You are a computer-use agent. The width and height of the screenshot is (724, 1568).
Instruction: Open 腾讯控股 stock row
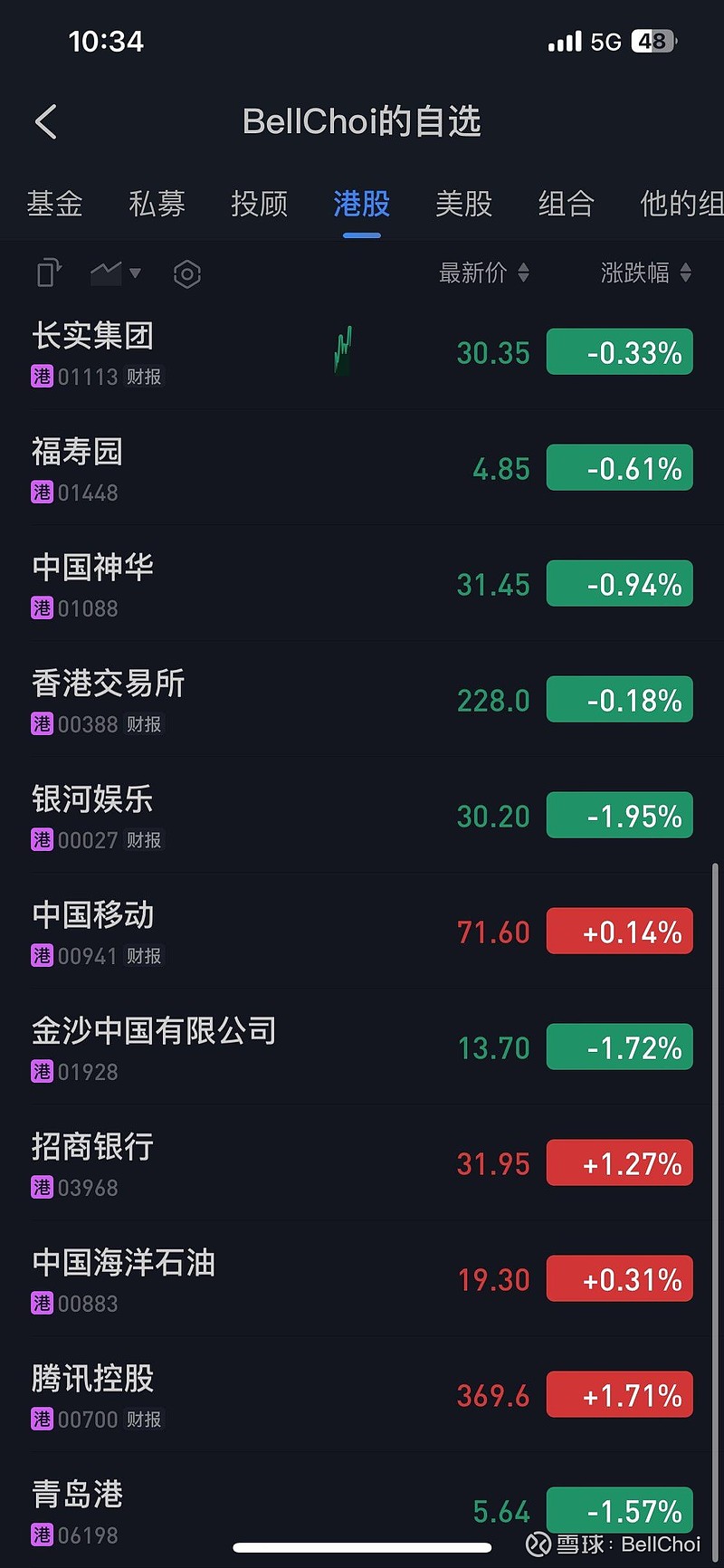pos(362,1395)
